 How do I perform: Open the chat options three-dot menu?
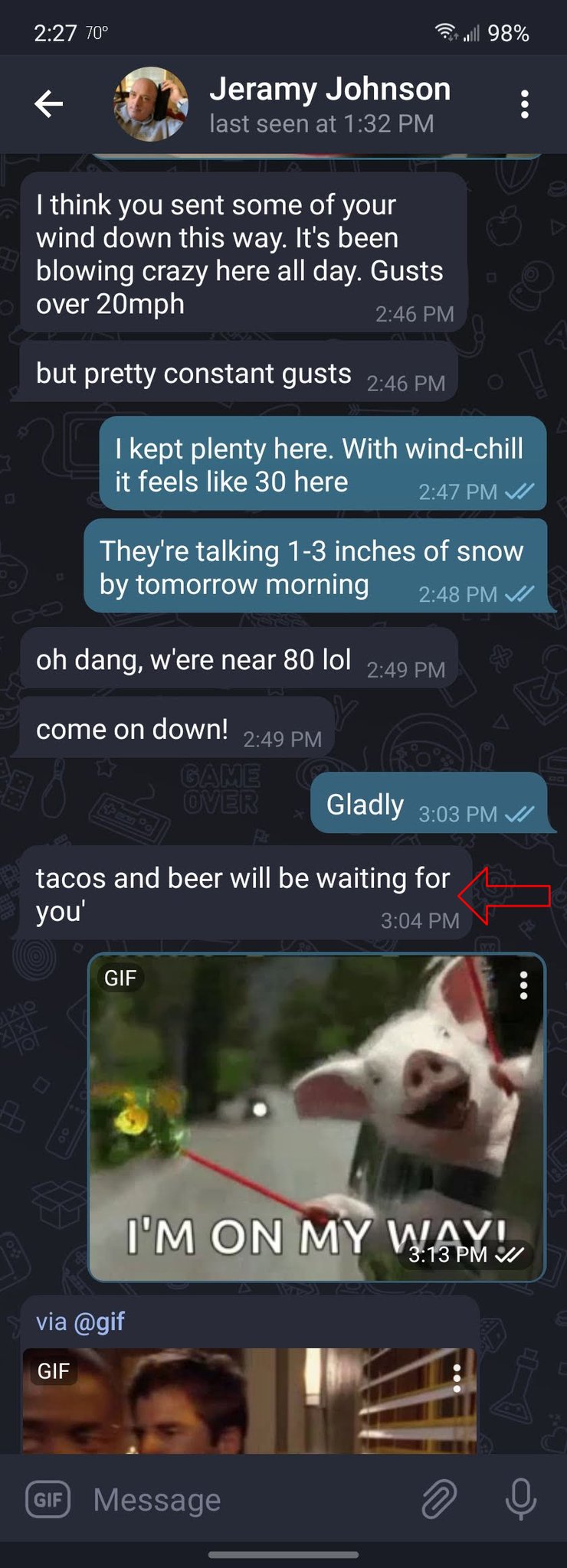coord(524,104)
